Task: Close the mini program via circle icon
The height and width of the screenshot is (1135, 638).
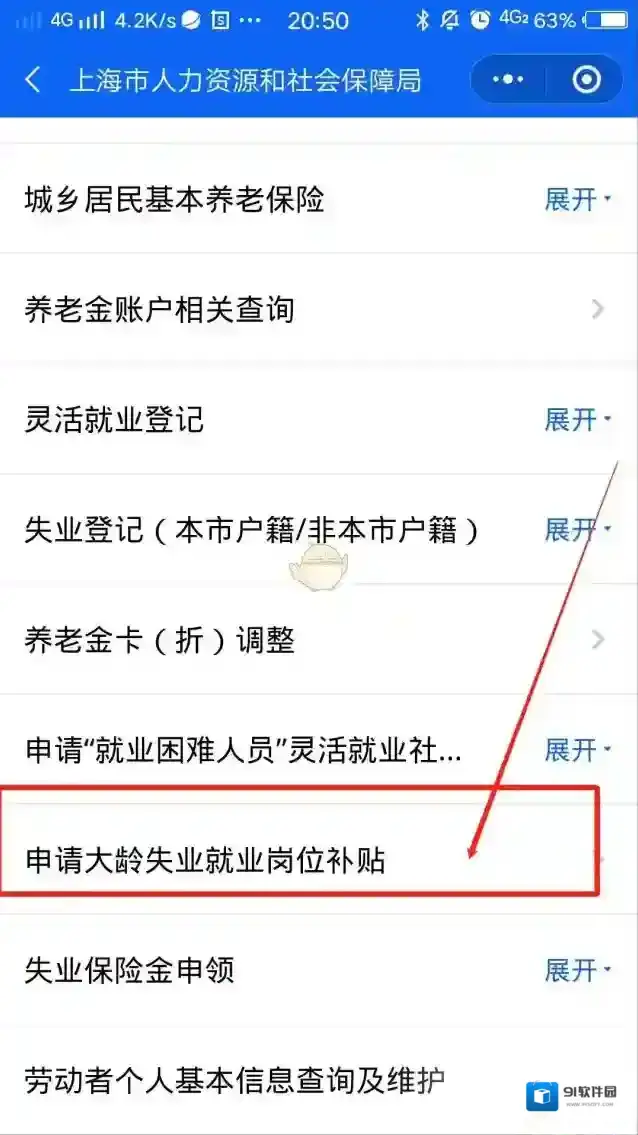Action: 587,80
